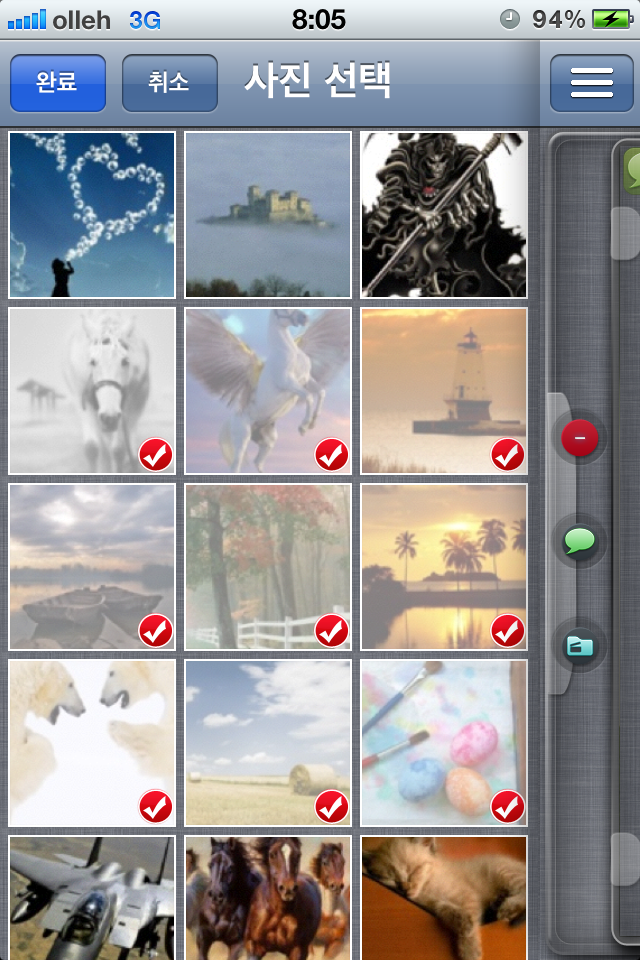Viewport: 640px width, 960px height.
Task: Deselect the hay bale field photo
Action: 268,743
